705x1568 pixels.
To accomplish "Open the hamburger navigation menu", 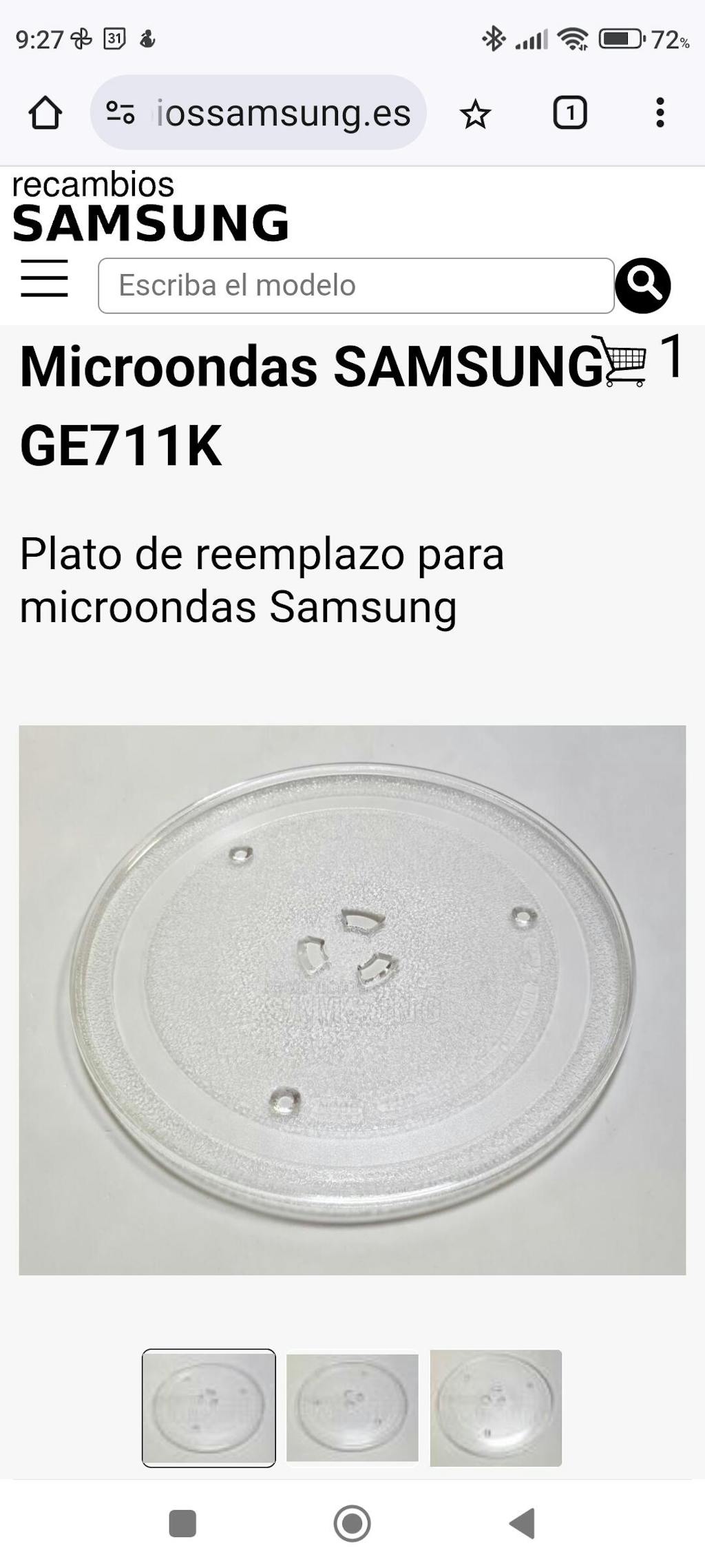I will point(44,279).
